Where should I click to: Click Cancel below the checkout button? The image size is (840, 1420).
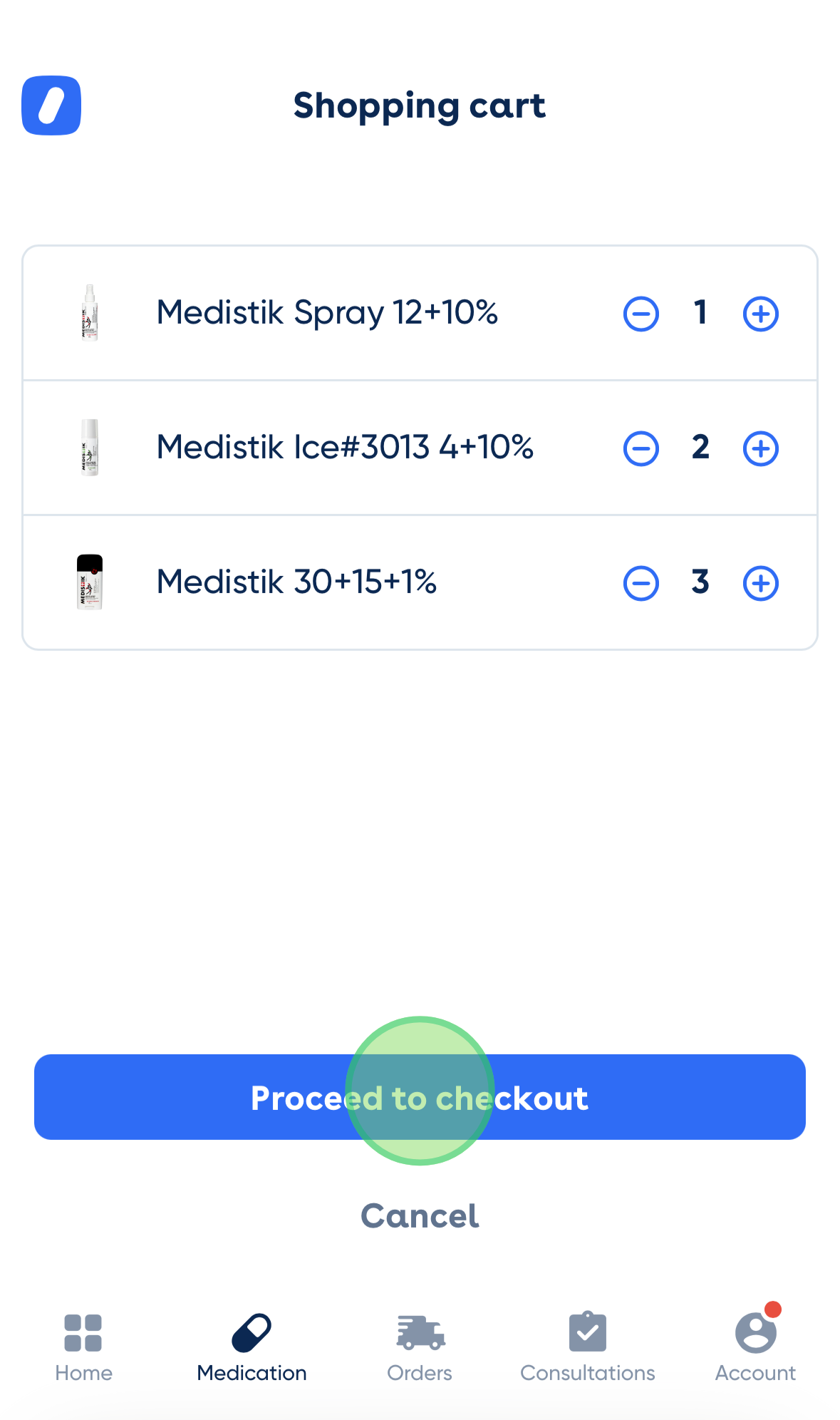click(x=419, y=1215)
